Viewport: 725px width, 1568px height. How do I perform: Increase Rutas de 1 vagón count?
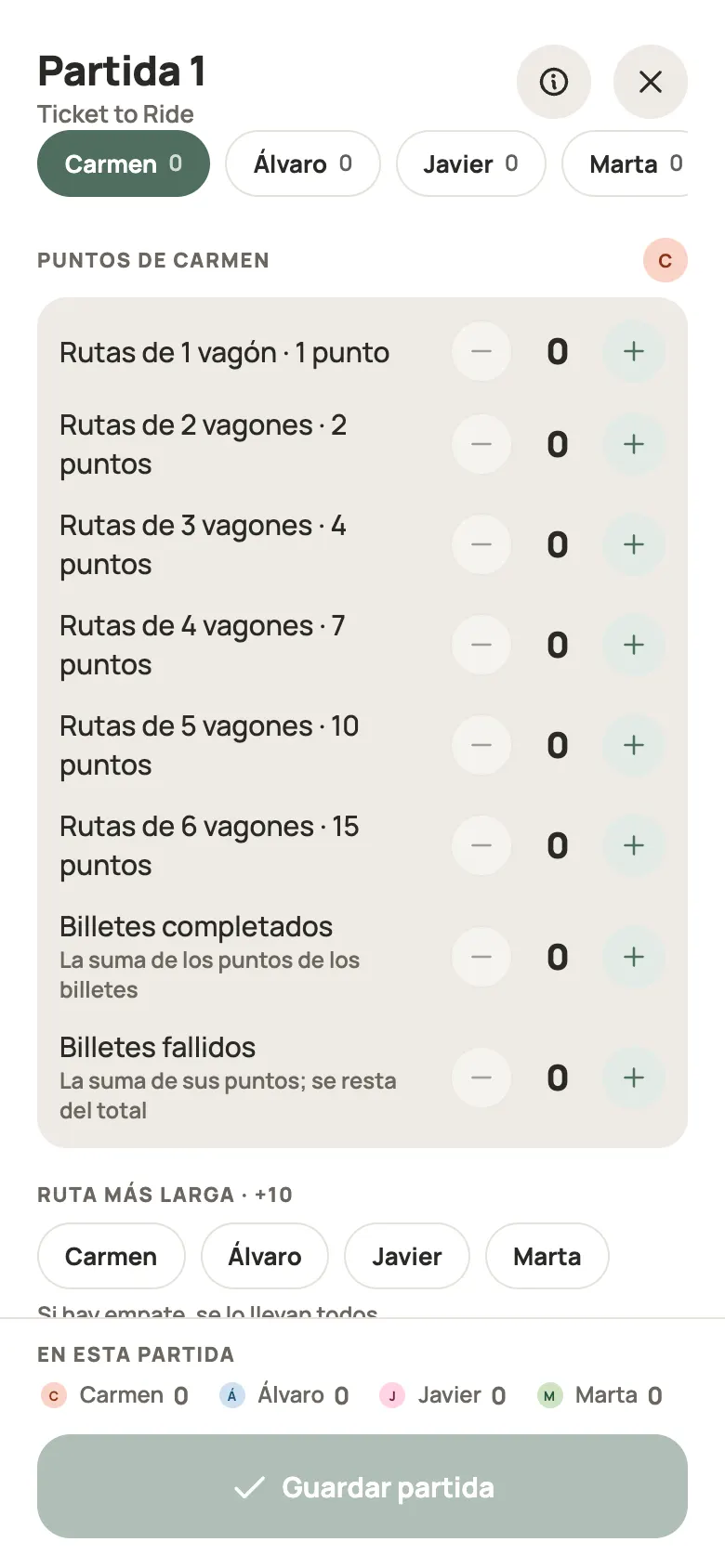click(634, 351)
